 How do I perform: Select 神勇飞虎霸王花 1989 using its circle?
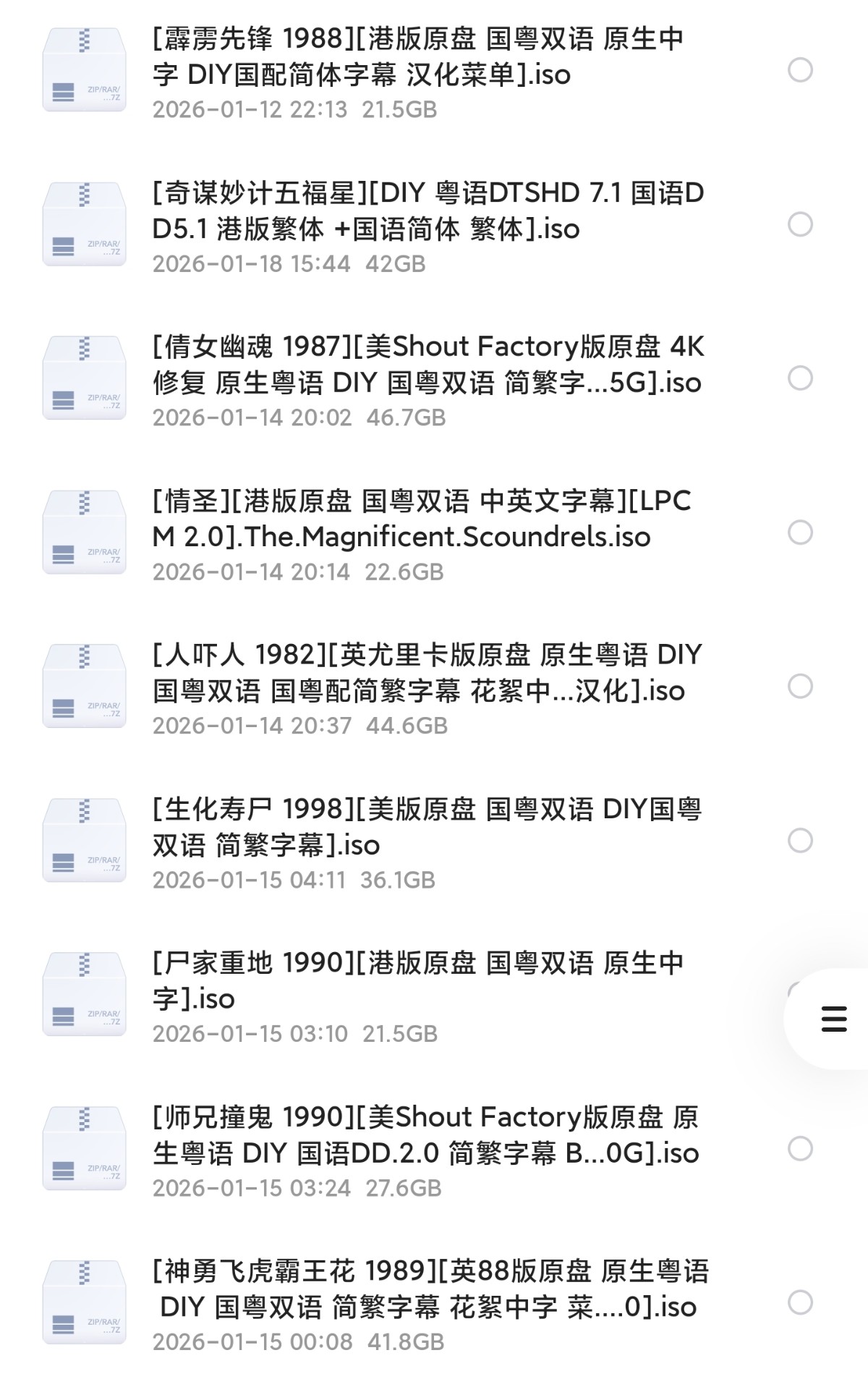pos(800,1302)
